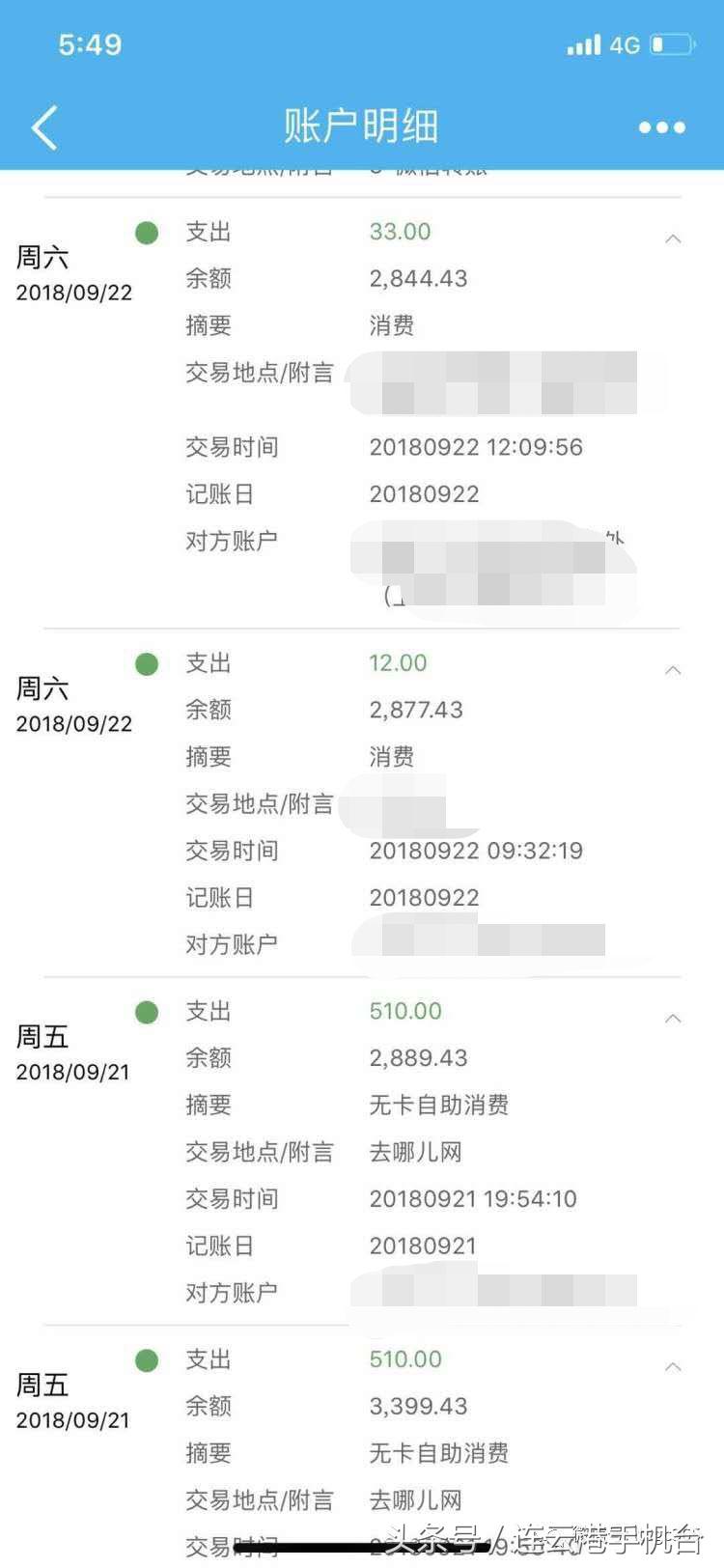Open the more options ellipsis menu
The height and width of the screenshot is (1568, 724).
(x=661, y=126)
